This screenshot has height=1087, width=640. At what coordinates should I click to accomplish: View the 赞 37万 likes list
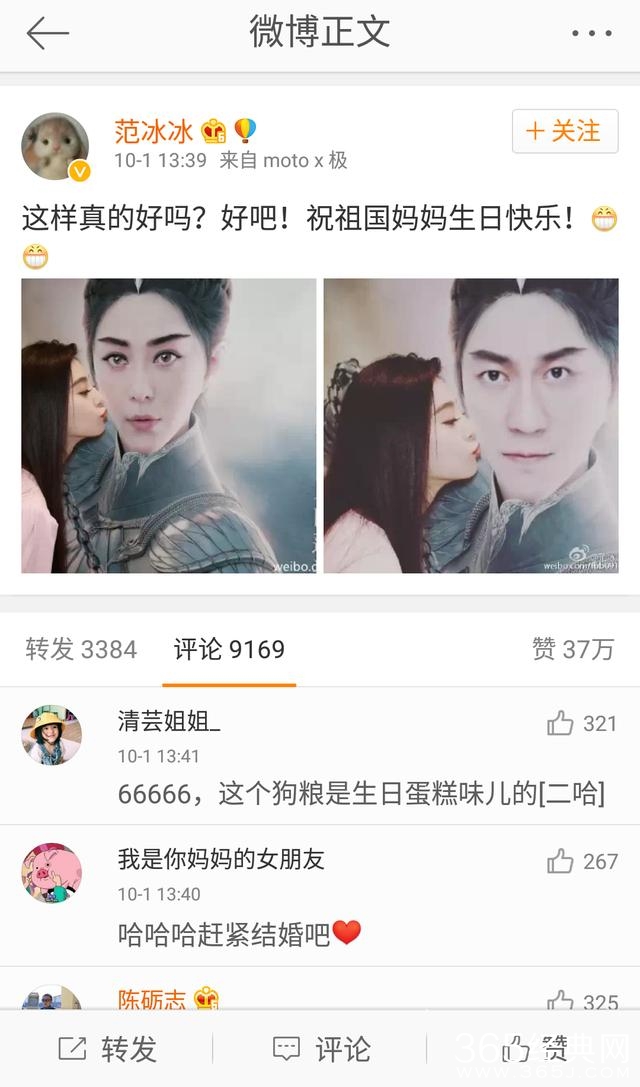[573, 650]
